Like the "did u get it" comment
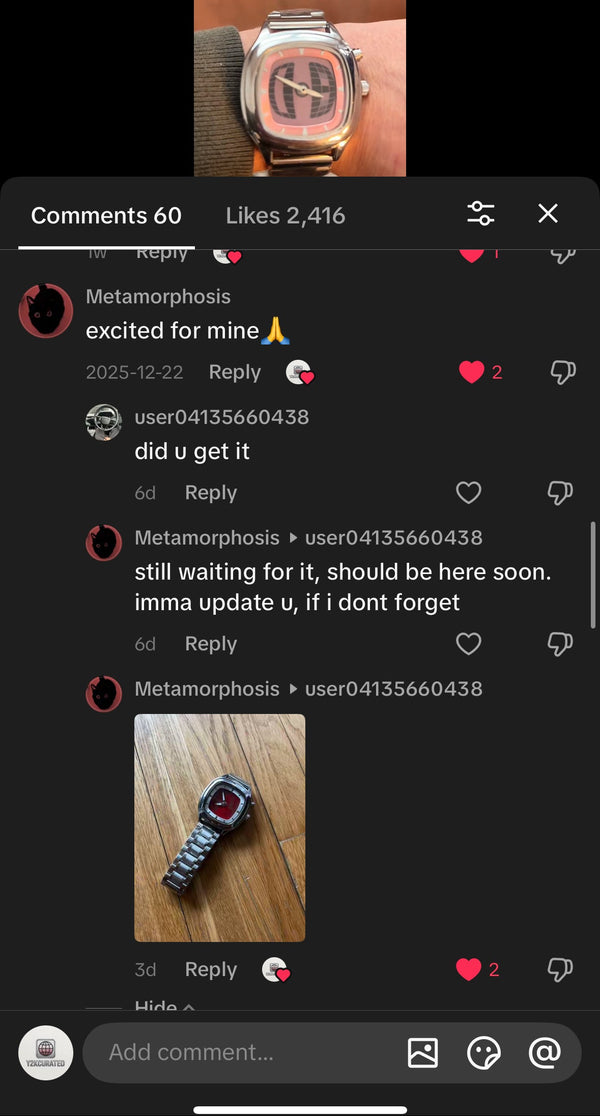This screenshot has height=1116, width=600. [x=468, y=492]
